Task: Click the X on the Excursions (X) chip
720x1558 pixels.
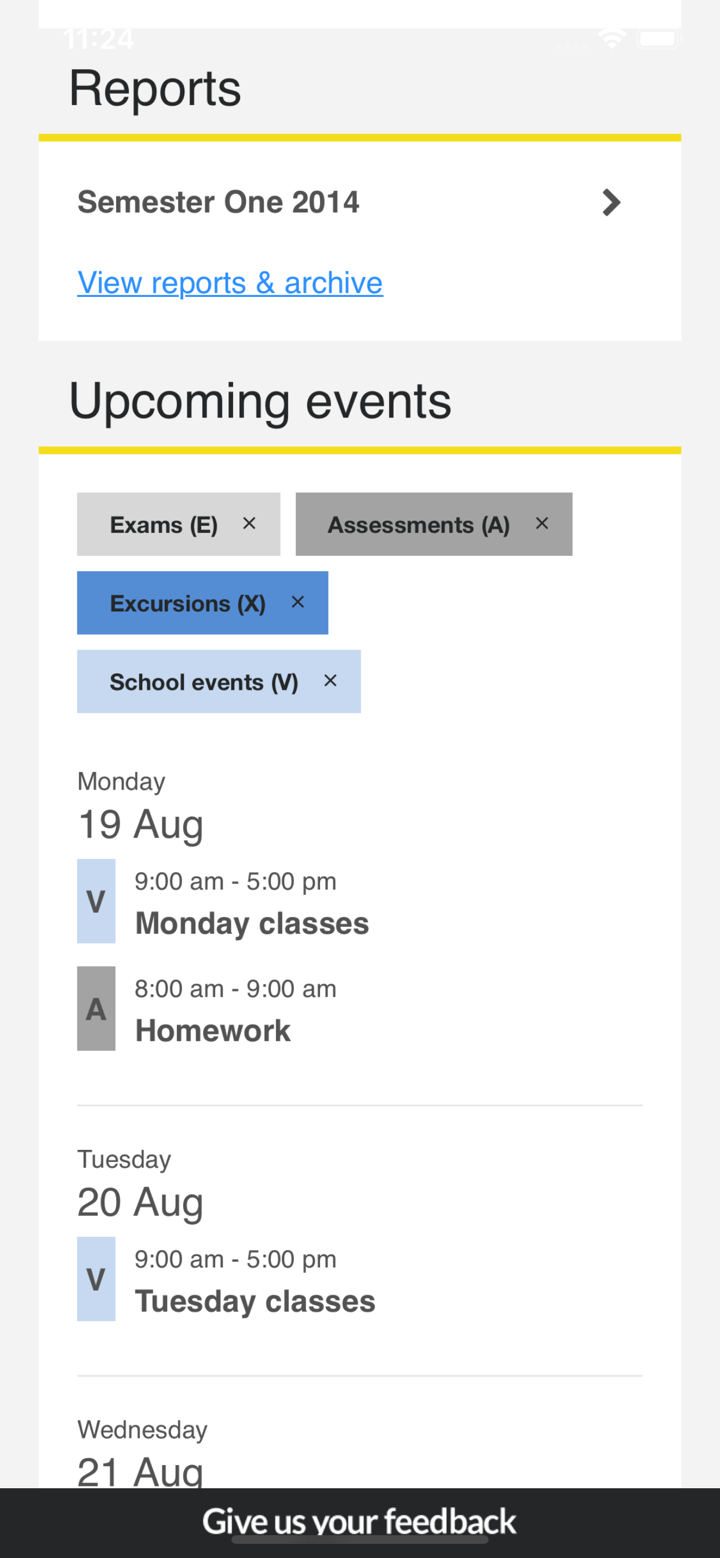Action: click(297, 601)
